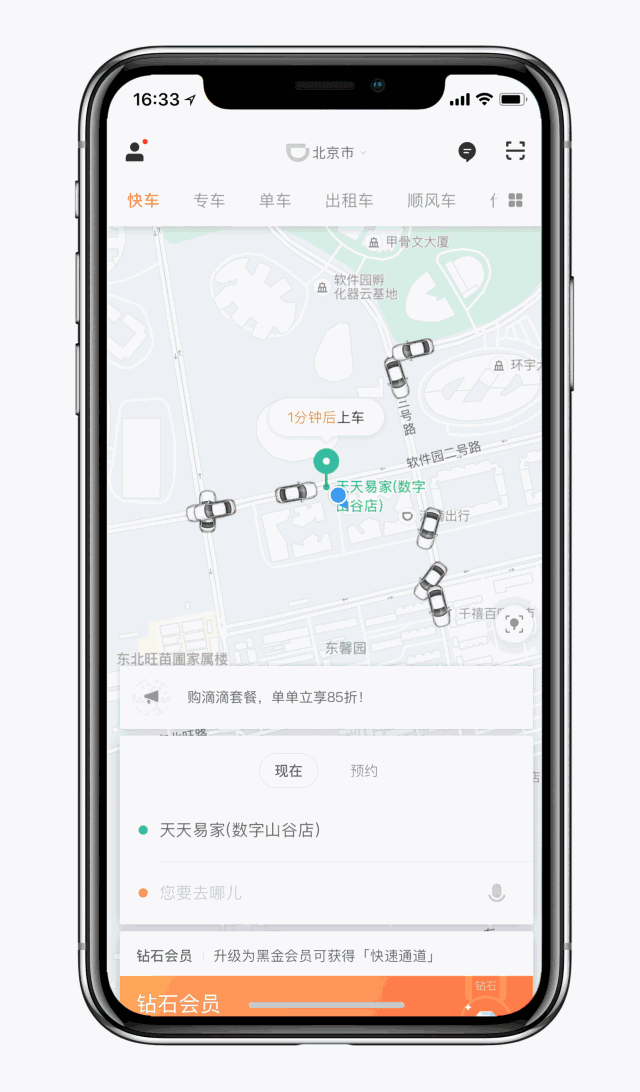Viewport: 640px width, 1092px height.
Task: Edit pickup point 天天易家(数字山谷店)
Action: click(240, 830)
